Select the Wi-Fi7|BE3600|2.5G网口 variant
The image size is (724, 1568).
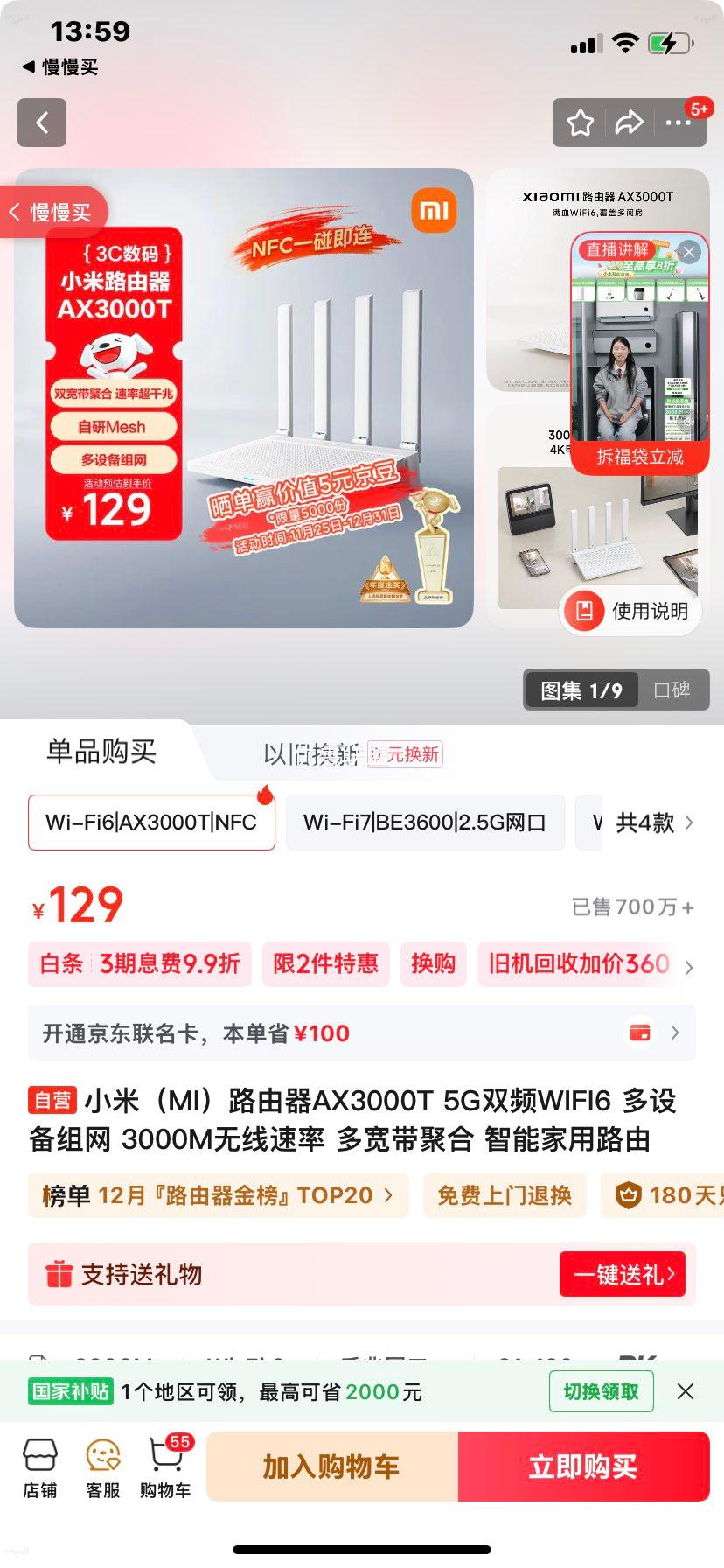(425, 822)
